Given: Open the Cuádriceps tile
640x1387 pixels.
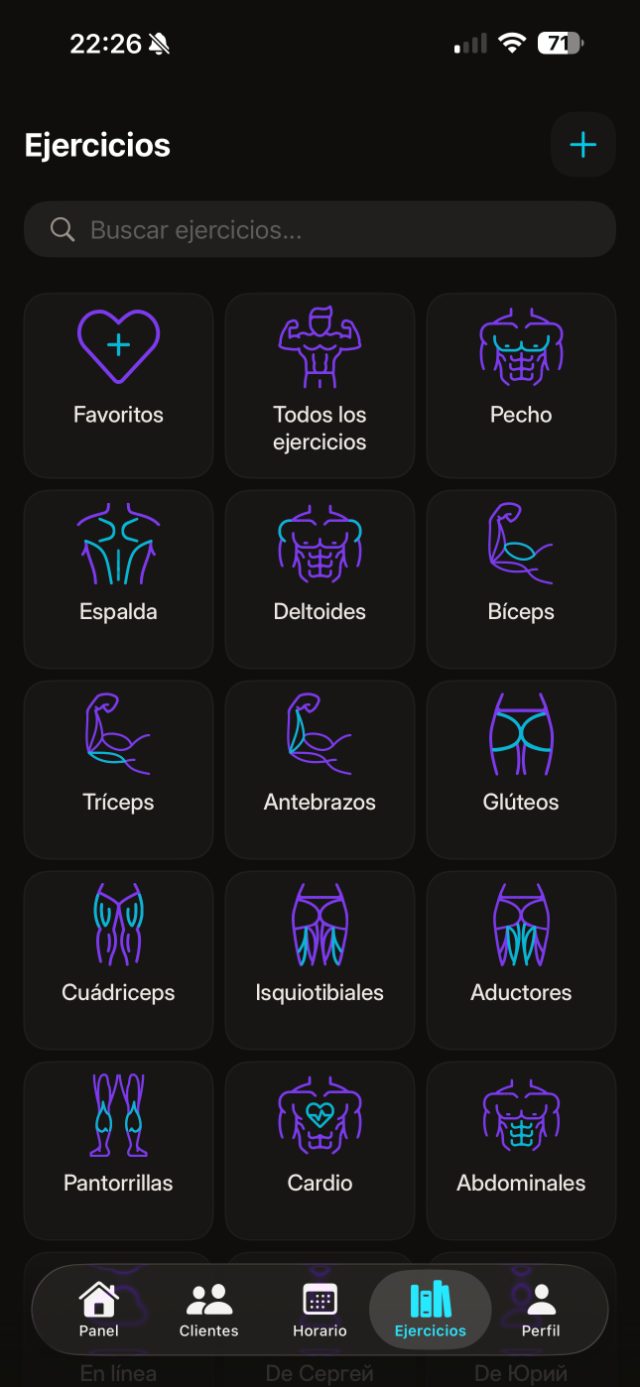Looking at the screenshot, I should point(118,960).
